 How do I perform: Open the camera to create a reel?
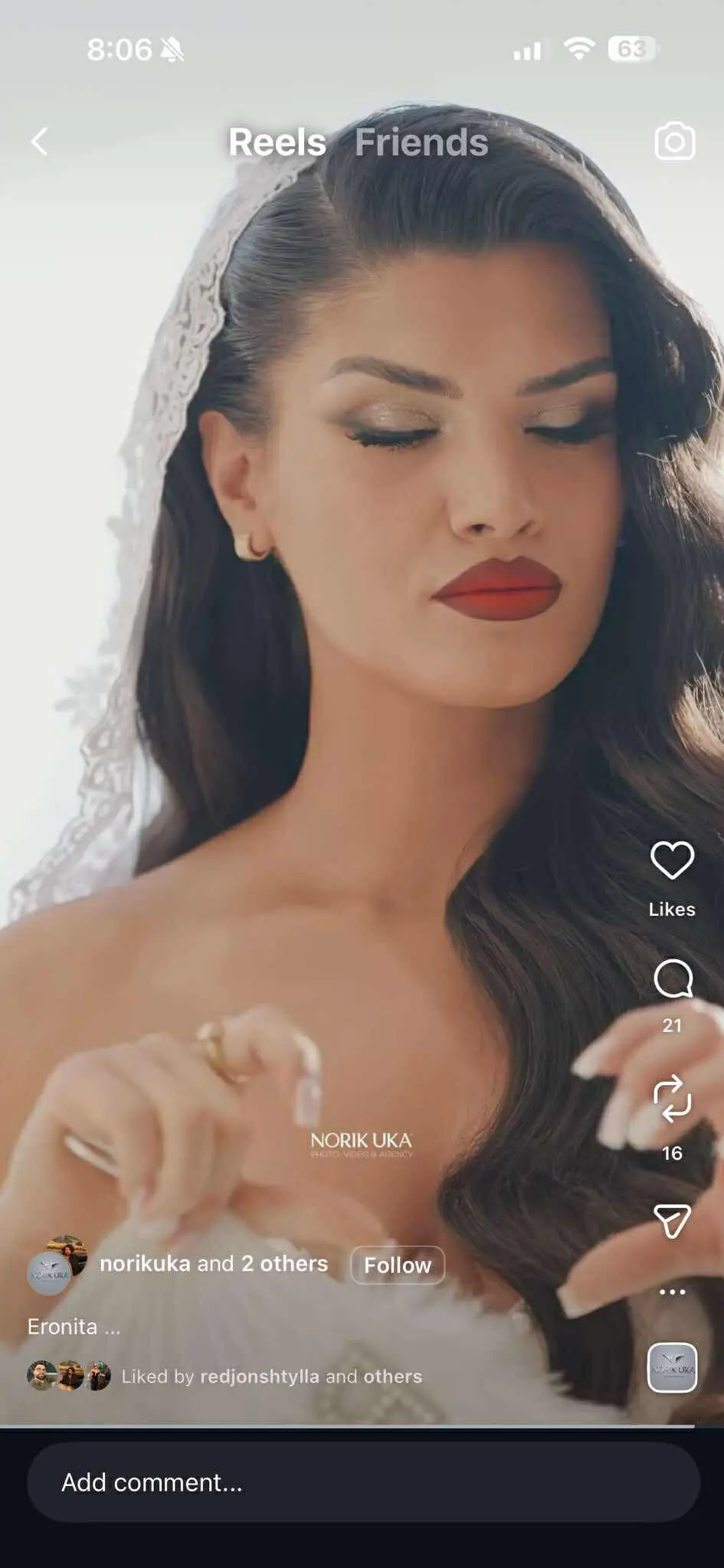[675, 142]
